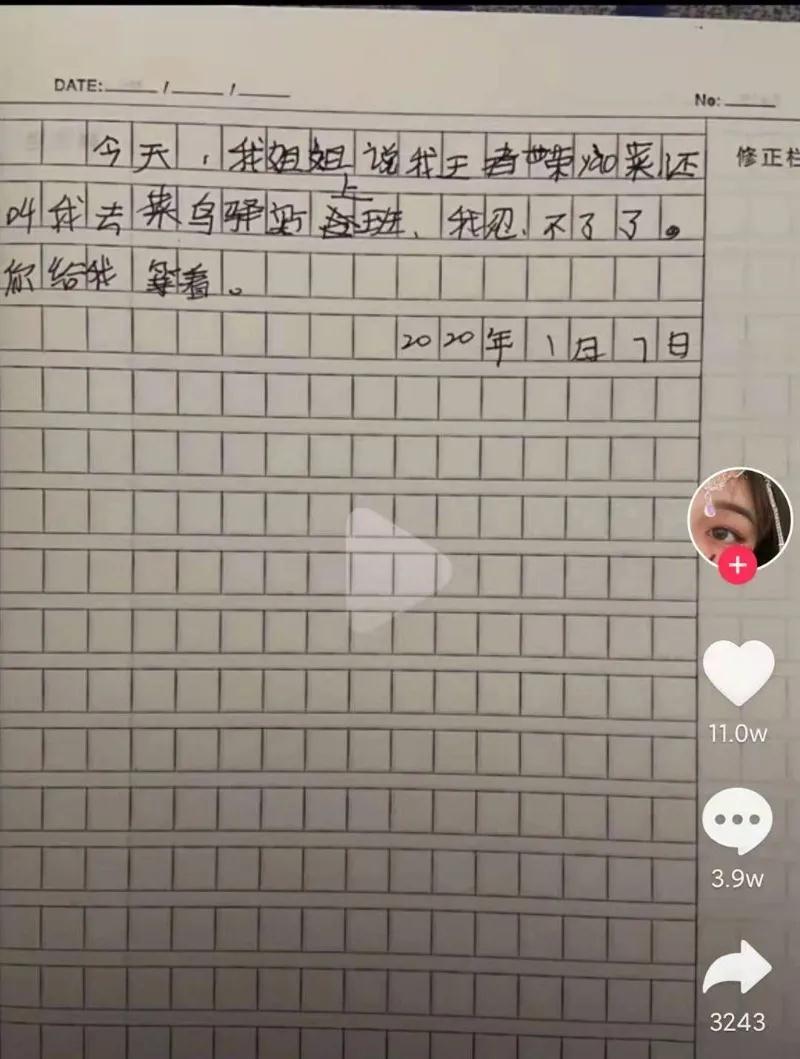Follow the creator with the plus button
This screenshot has height=1059, width=800.
pyautogui.click(x=738, y=566)
